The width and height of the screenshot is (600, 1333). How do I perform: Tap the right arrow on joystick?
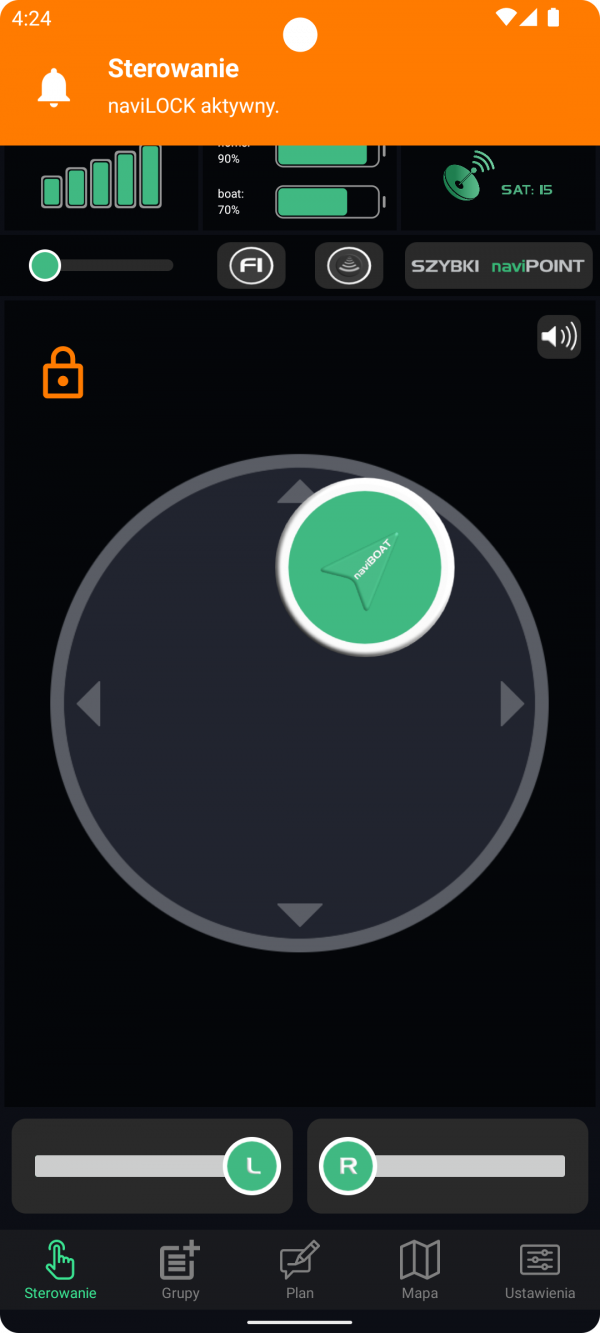pos(512,704)
